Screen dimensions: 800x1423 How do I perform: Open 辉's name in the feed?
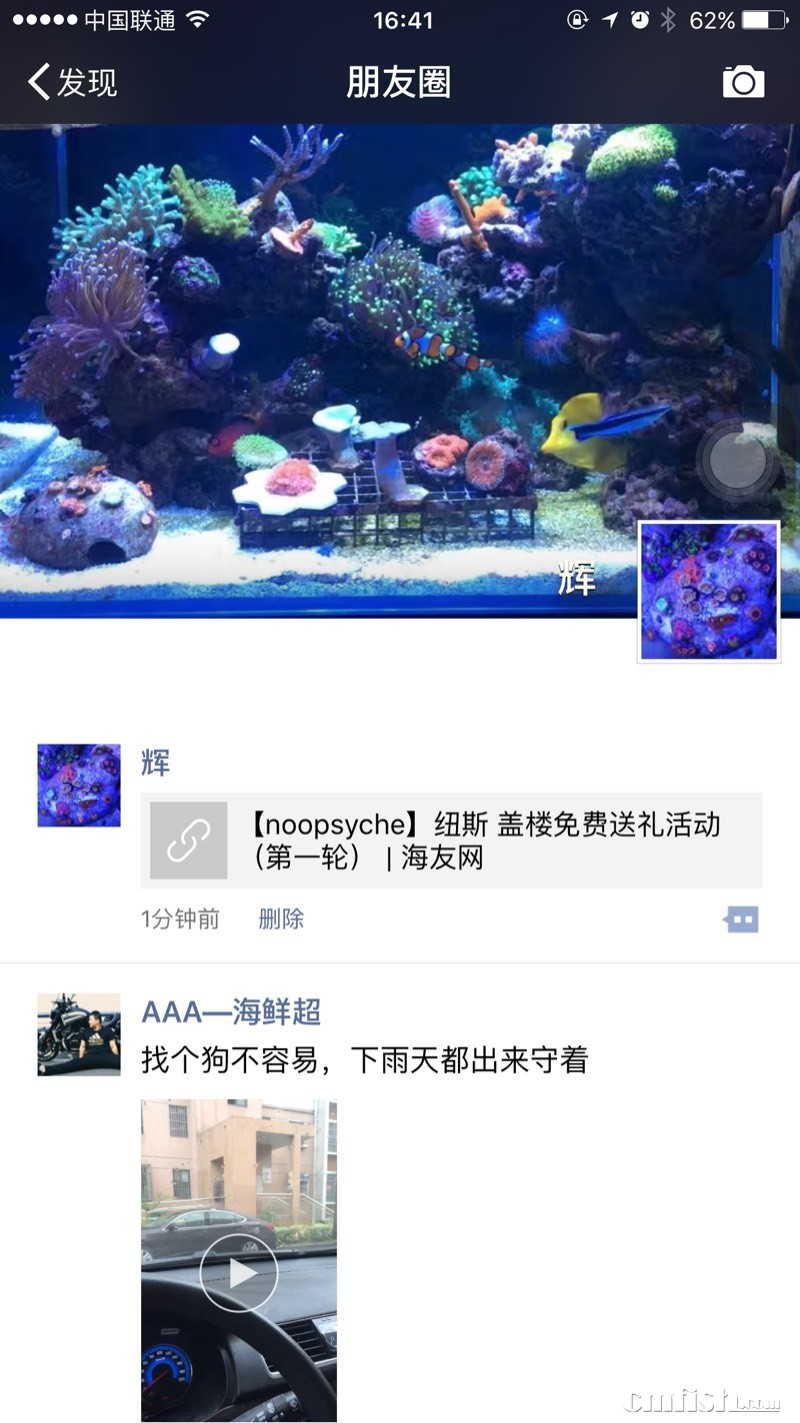click(x=156, y=764)
